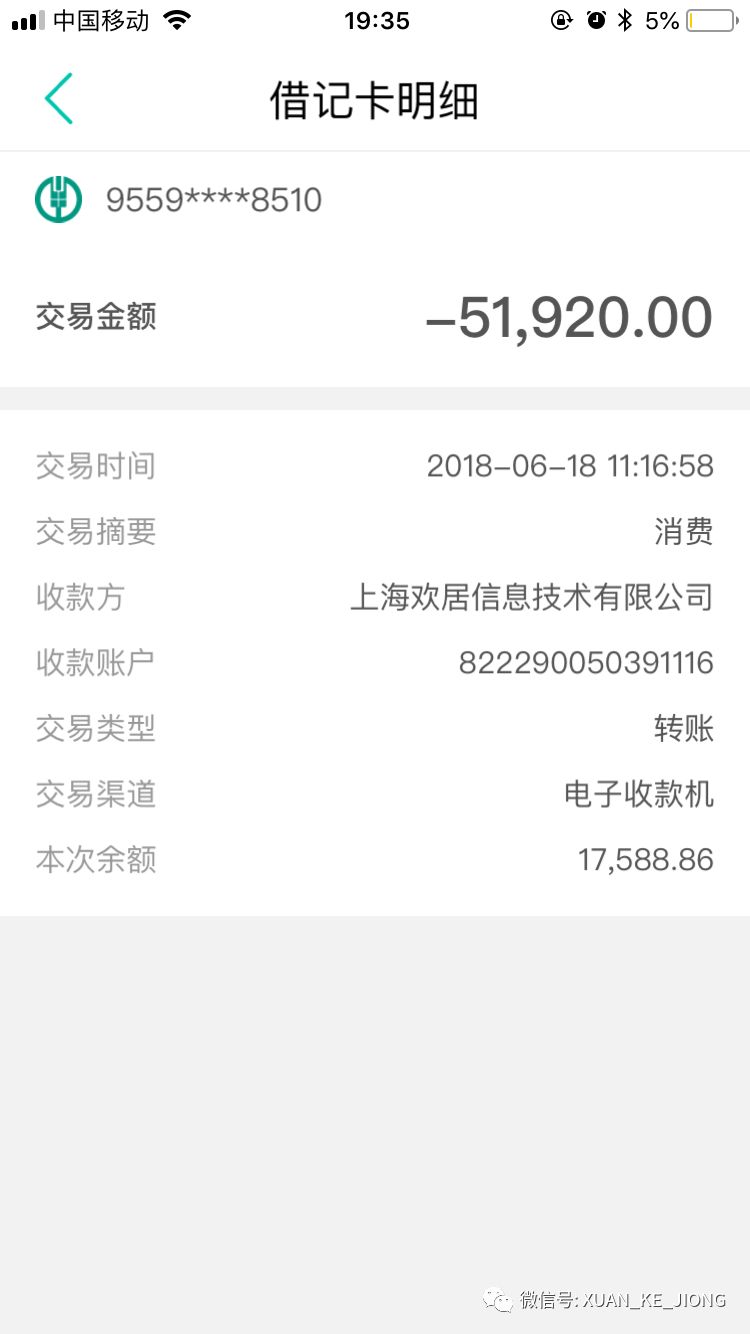Tap the orientation lock icon in status bar

click(x=561, y=19)
